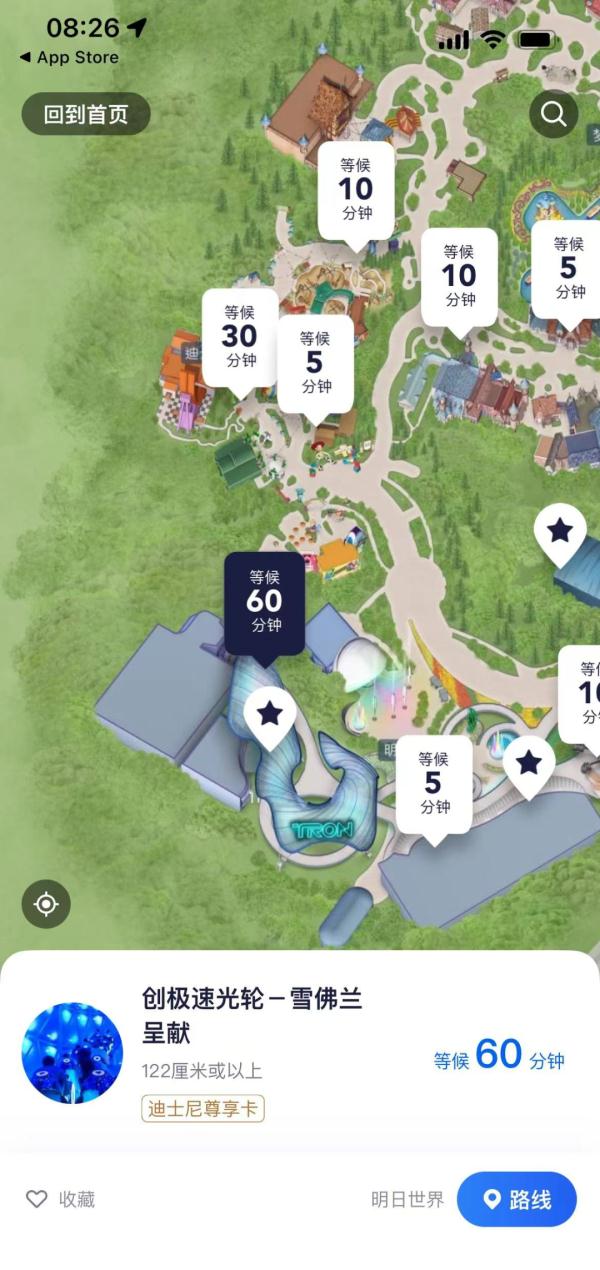Tap the star pin on the TRON track
This screenshot has height=1270, width=600.
point(269,714)
